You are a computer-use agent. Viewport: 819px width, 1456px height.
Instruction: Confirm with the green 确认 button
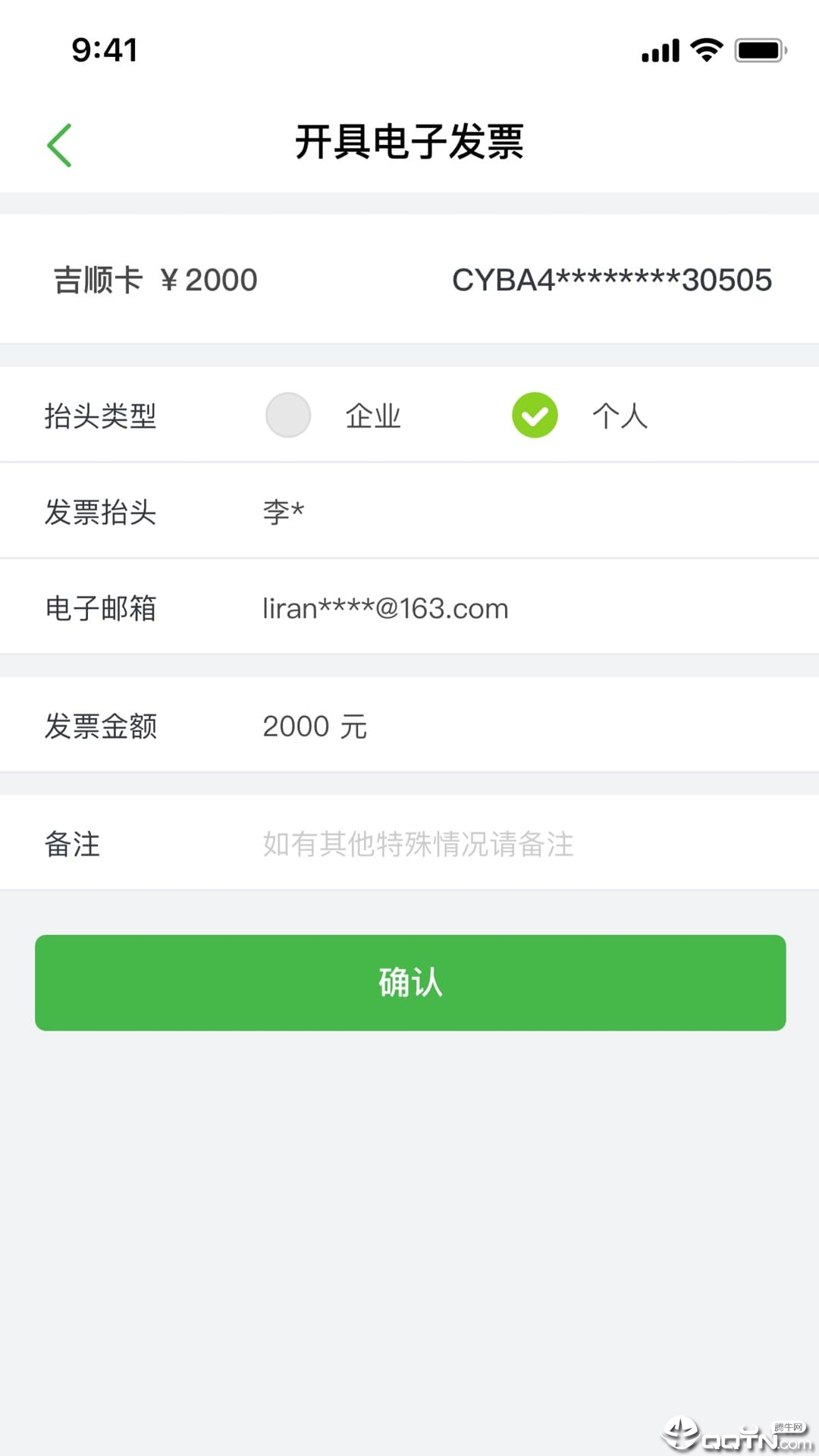coord(410,982)
